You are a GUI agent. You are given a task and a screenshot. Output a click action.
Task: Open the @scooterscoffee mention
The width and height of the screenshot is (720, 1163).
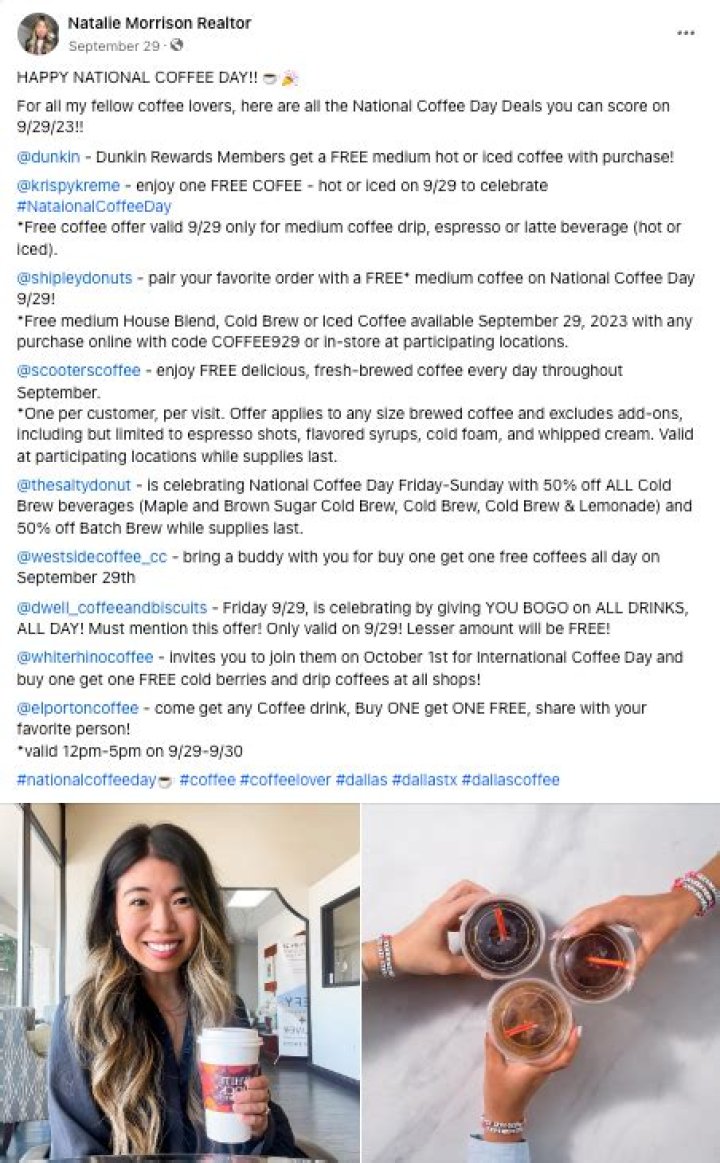pos(78,371)
